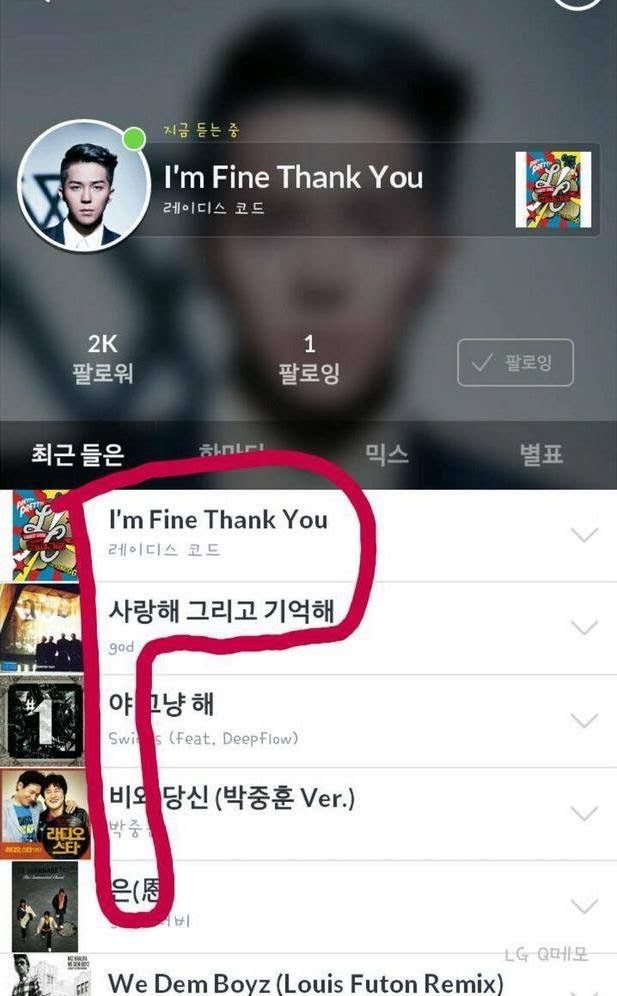Screen dimensions: 617x996
Task: Expand options for 사랑해 그리고 기억해 row
Action: 583,628
